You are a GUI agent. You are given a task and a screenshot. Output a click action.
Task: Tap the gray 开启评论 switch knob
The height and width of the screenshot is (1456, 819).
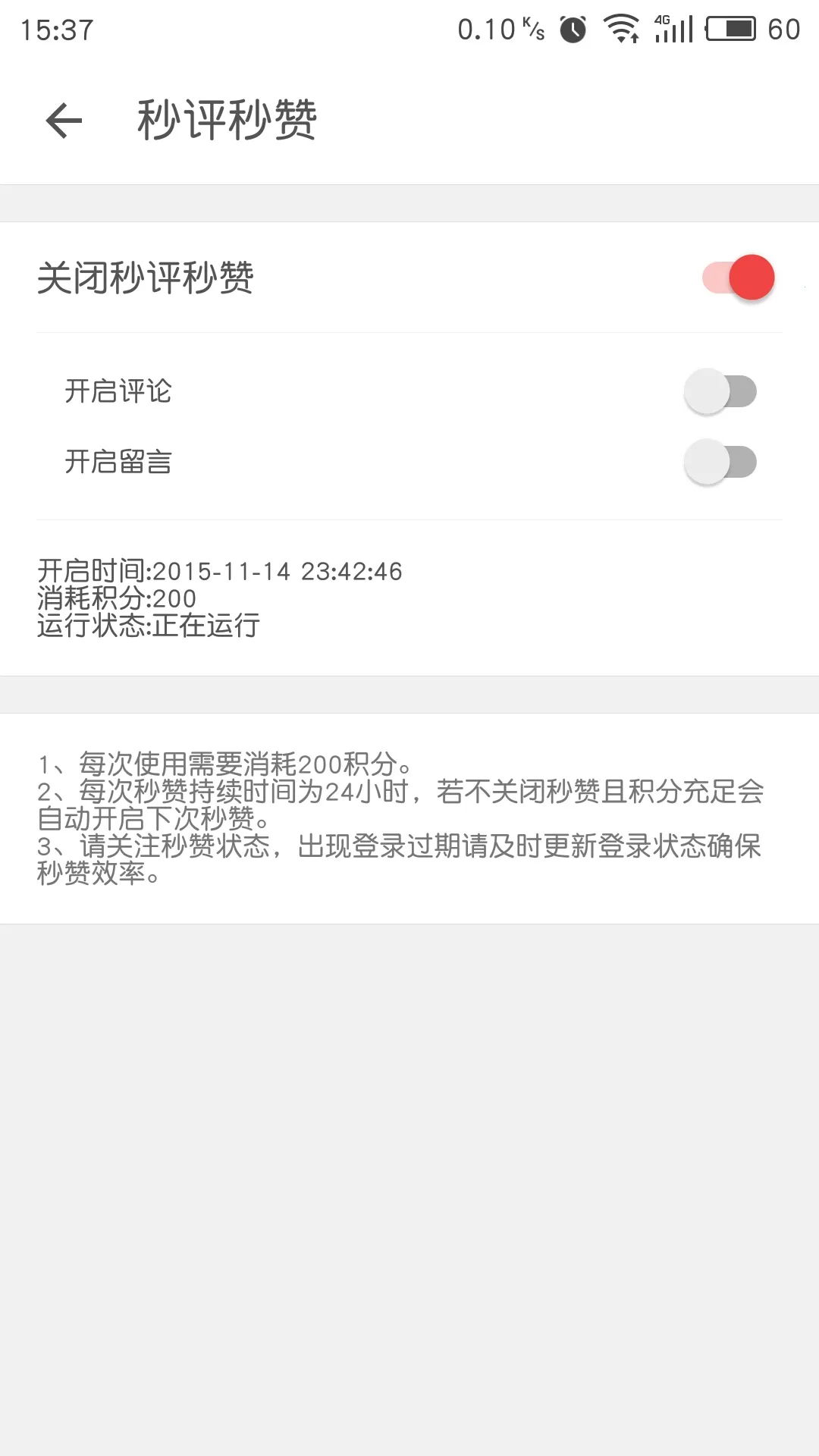pyautogui.click(x=707, y=392)
